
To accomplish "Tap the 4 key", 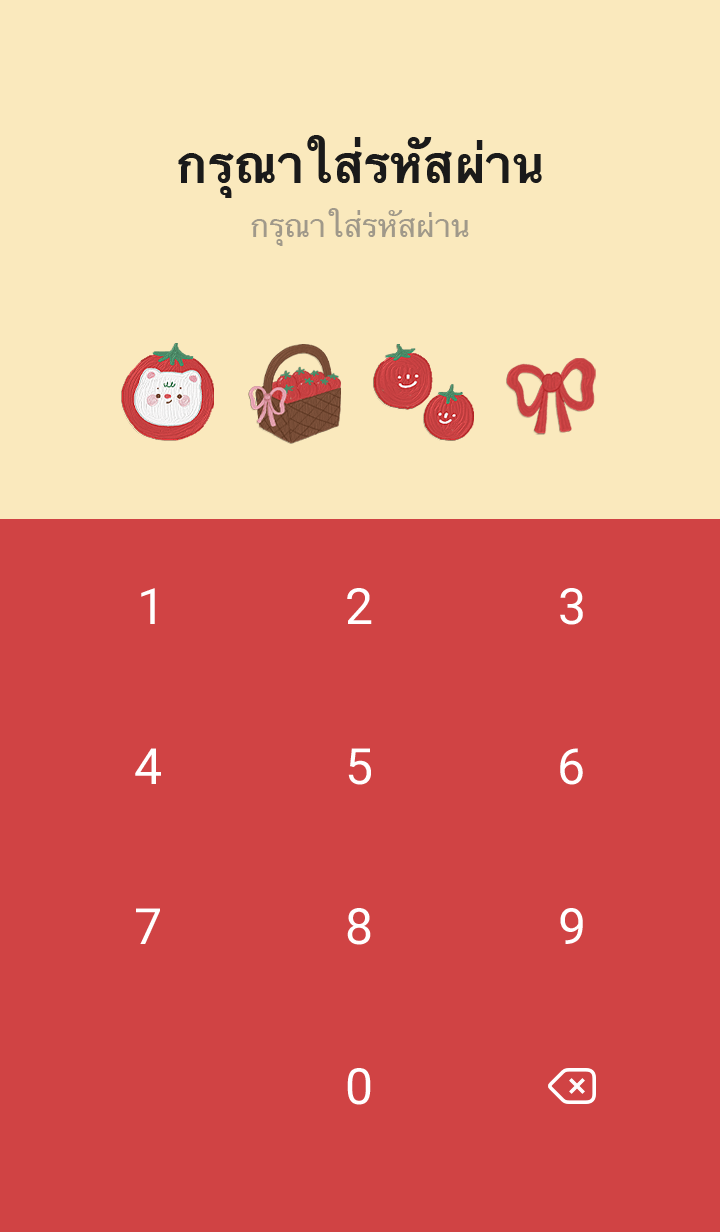I will tap(149, 767).
